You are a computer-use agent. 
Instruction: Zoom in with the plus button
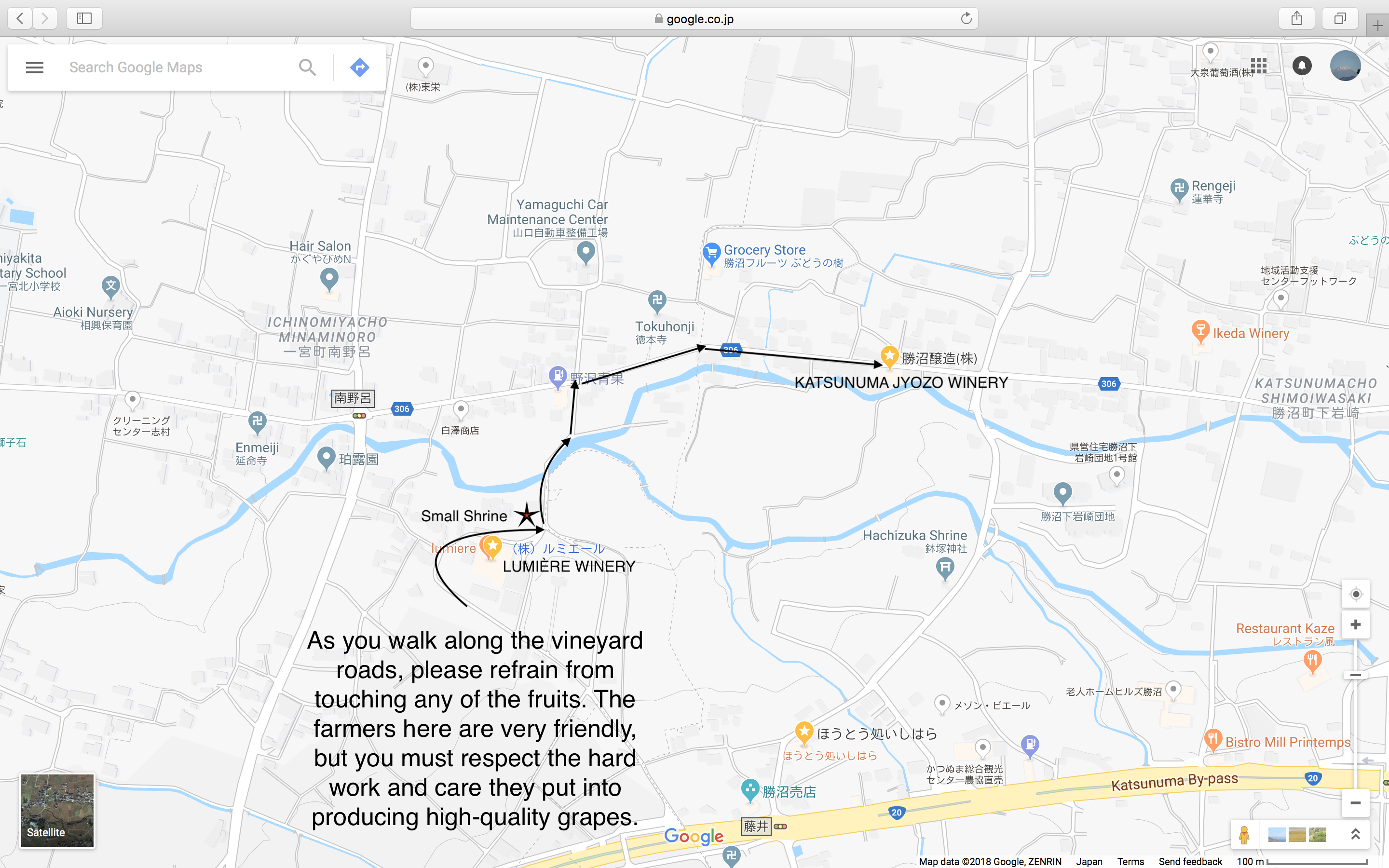coord(1356,624)
